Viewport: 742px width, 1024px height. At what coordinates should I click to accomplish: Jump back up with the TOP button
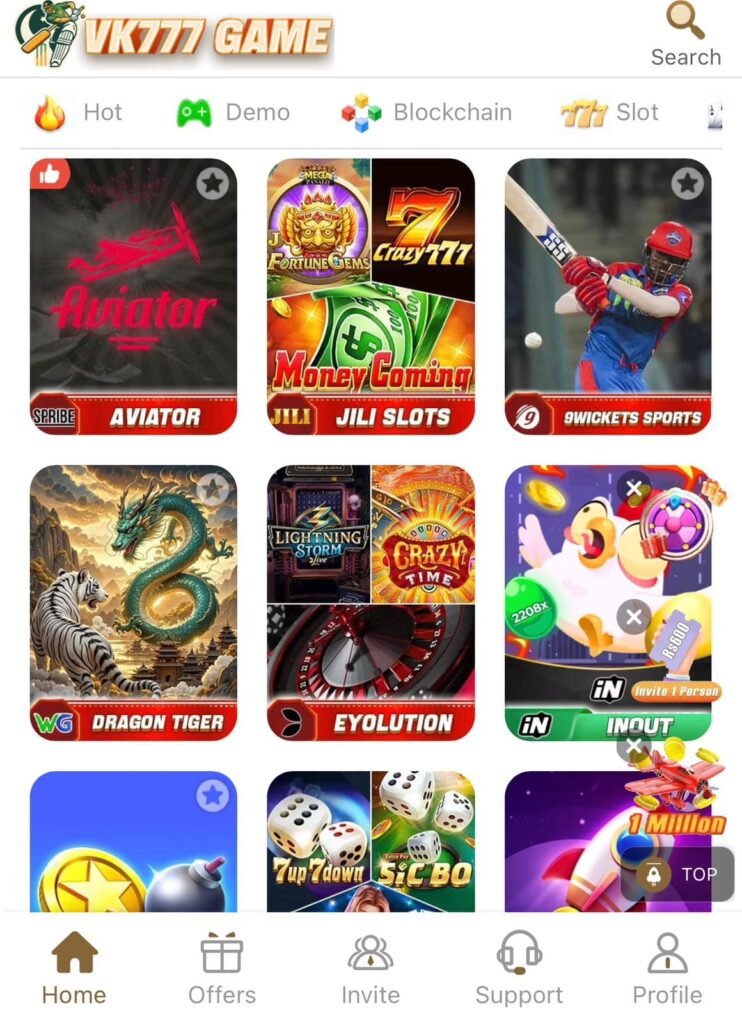coord(679,875)
